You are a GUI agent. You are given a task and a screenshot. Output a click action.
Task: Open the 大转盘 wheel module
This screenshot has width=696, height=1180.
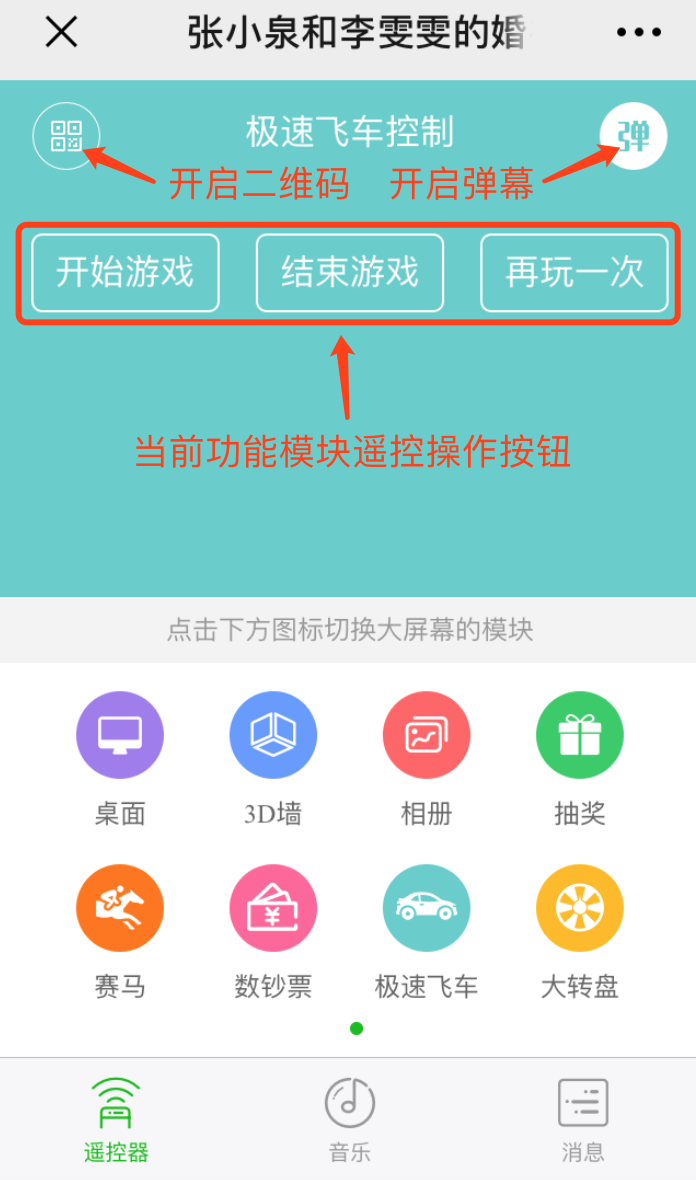[580, 908]
